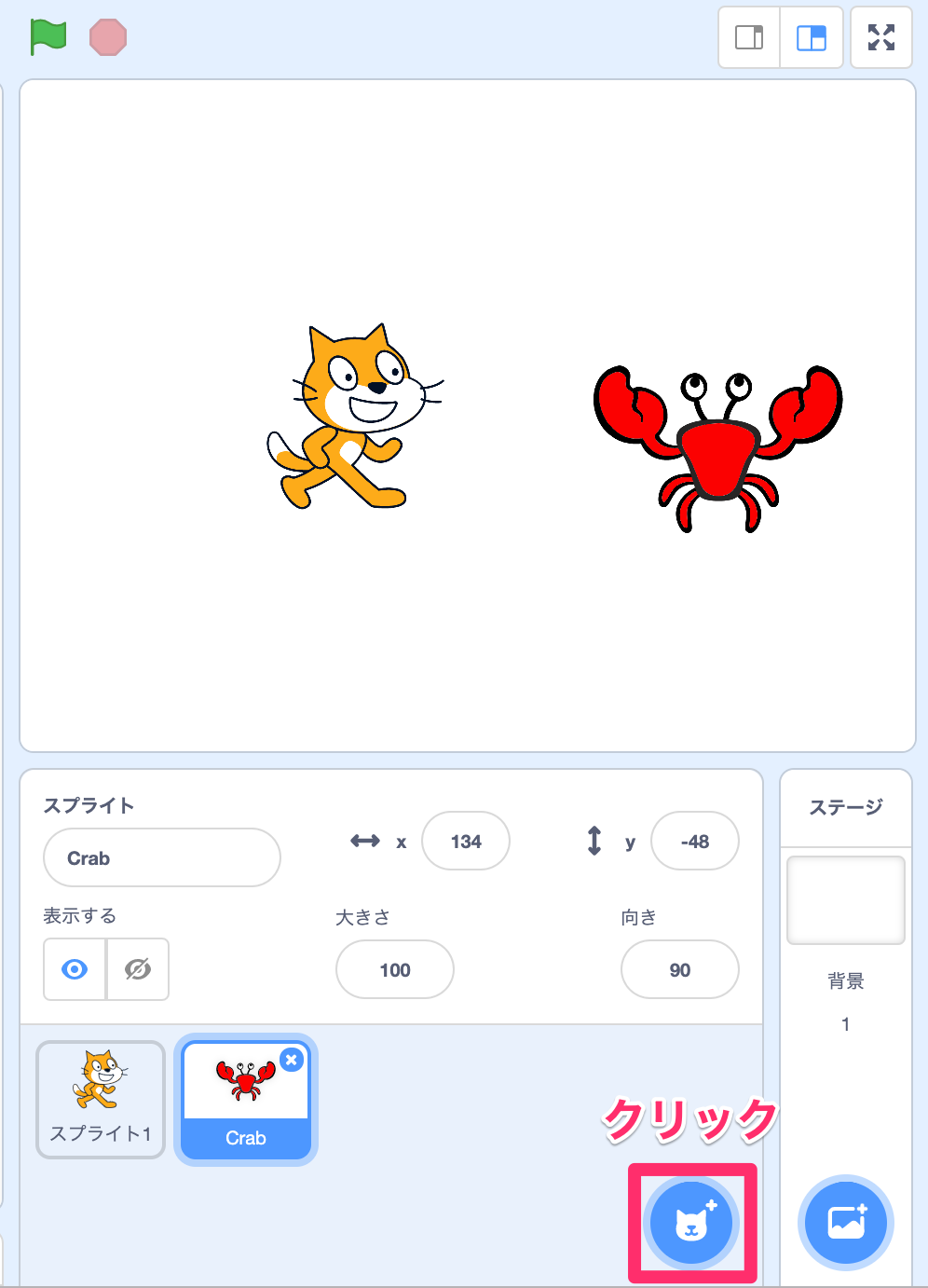928x1288 pixels.
Task: Delete the Crab sprite with x button
Action: [292, 1060]
